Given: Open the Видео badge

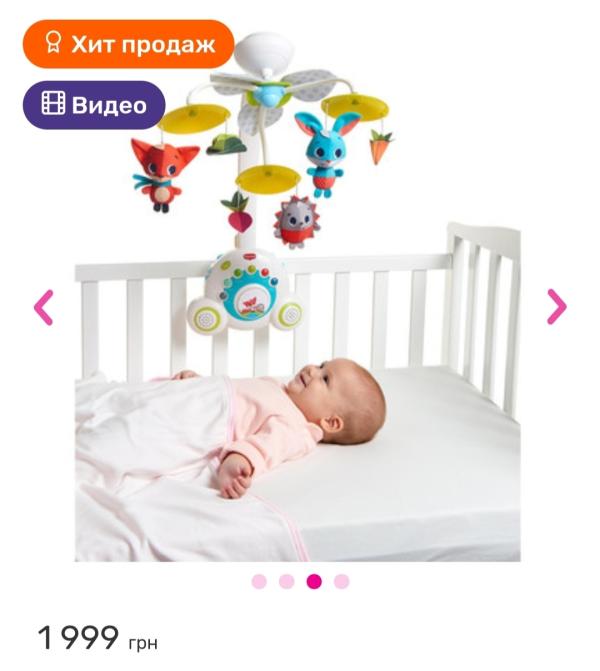Looking at the screenshot, I should coord(94,105).
